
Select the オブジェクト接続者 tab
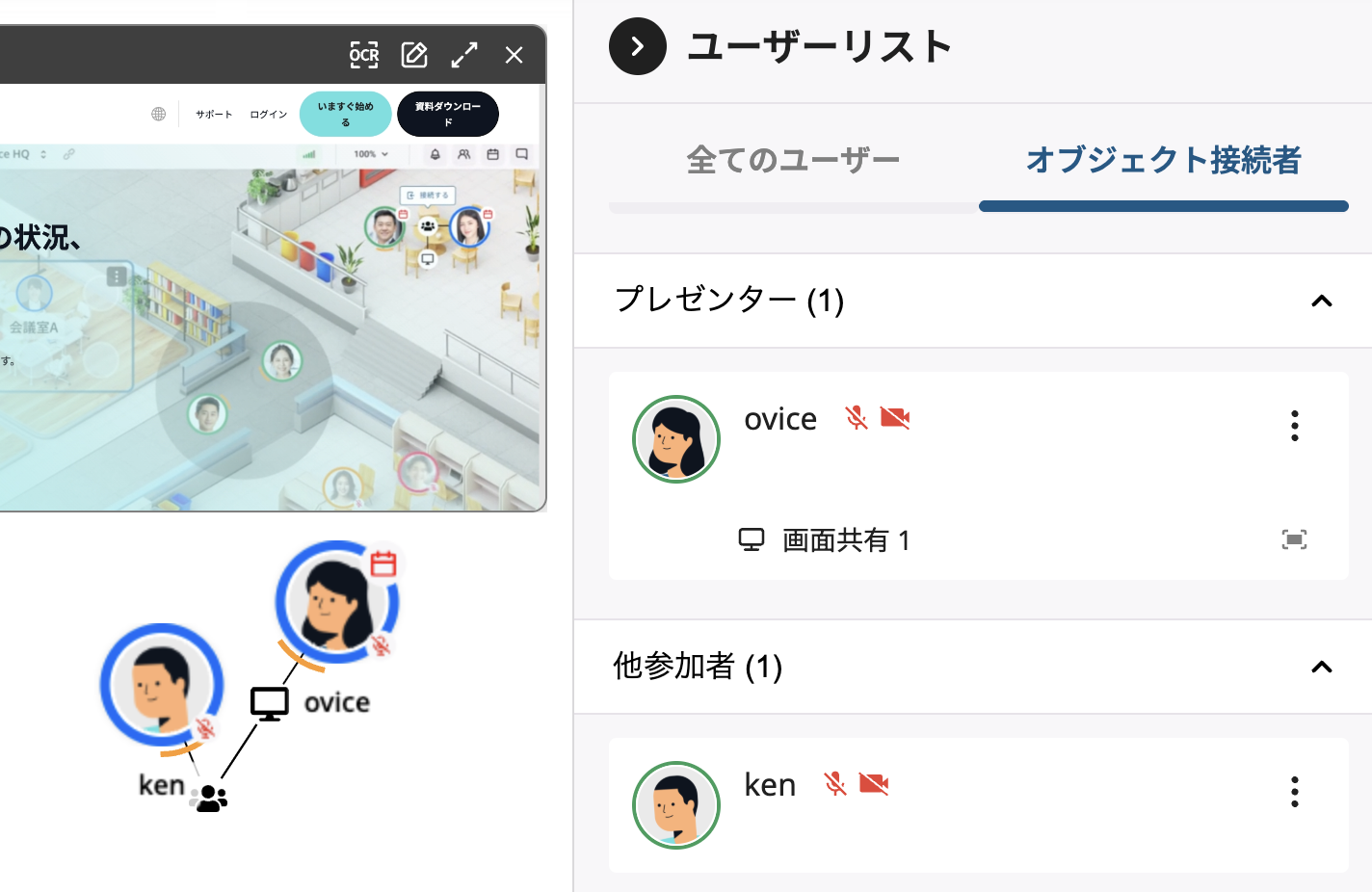[1163, 160]
